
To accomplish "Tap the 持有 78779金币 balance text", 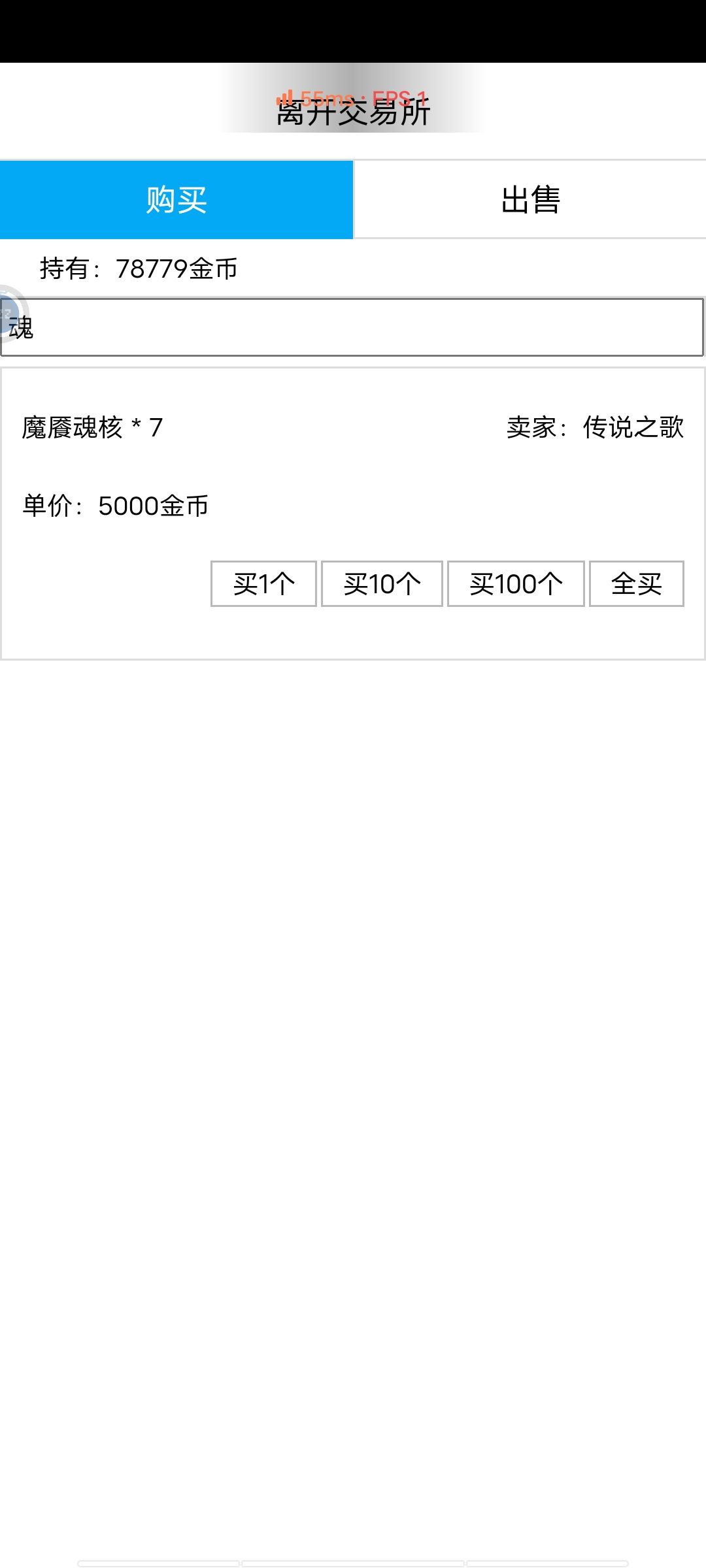I will click(137, 268).
